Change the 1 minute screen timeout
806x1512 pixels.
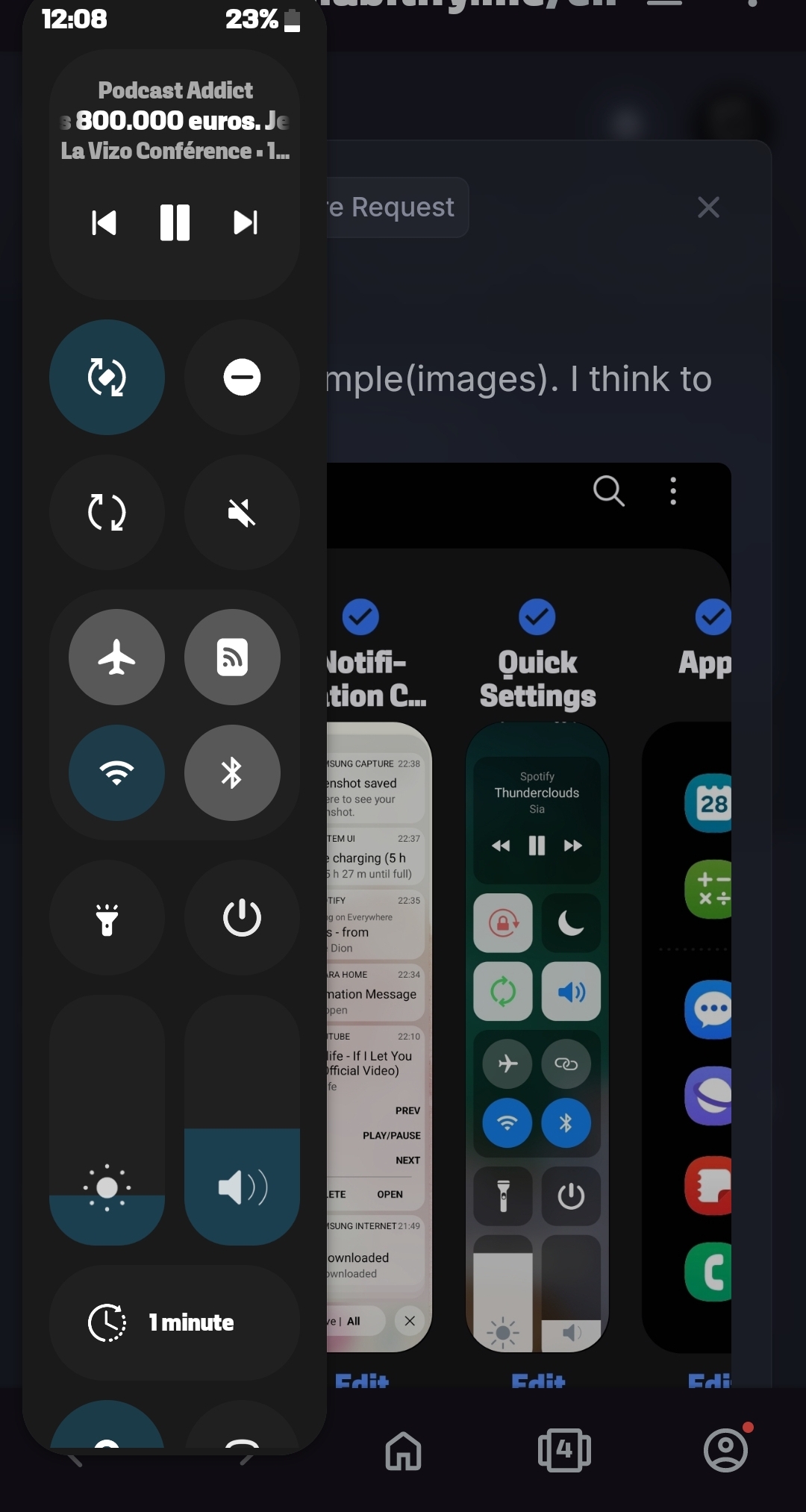pos(175,1322)
